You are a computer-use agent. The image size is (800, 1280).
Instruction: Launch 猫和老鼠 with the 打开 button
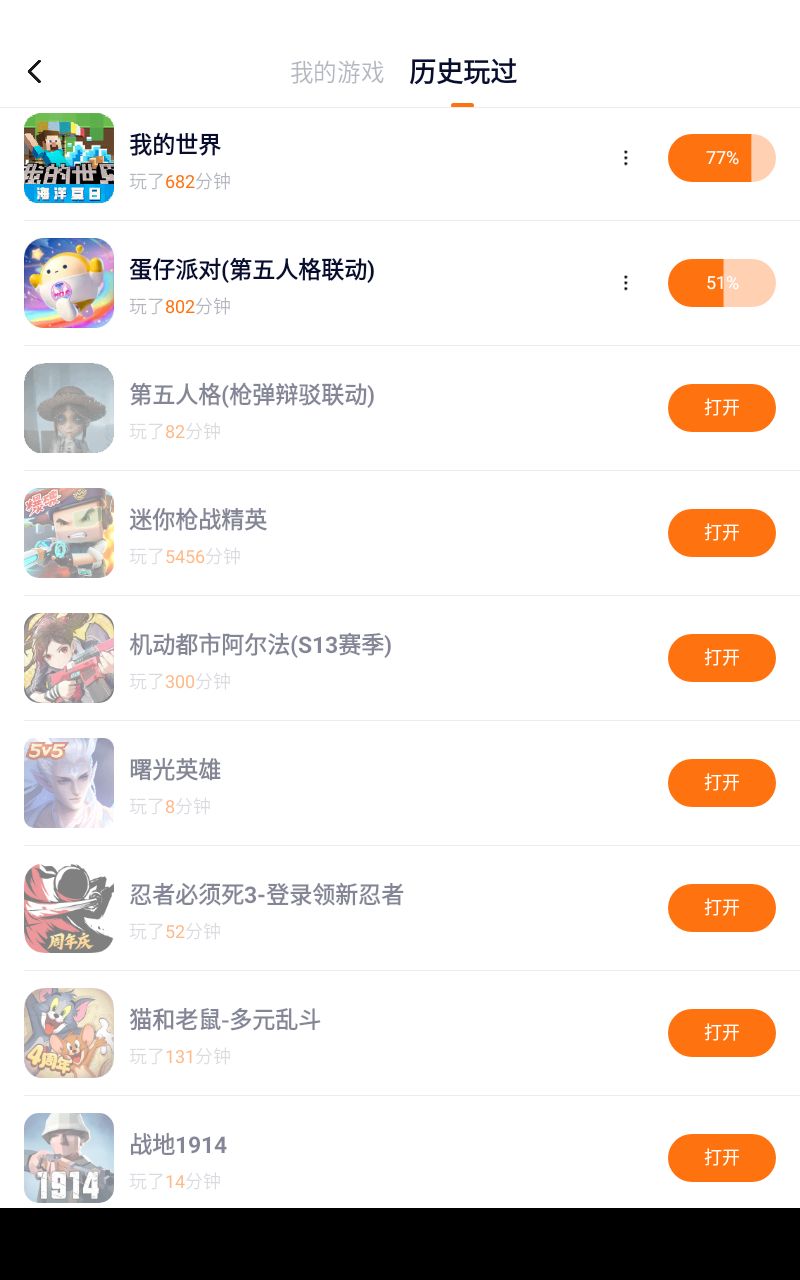point(721,1033)
